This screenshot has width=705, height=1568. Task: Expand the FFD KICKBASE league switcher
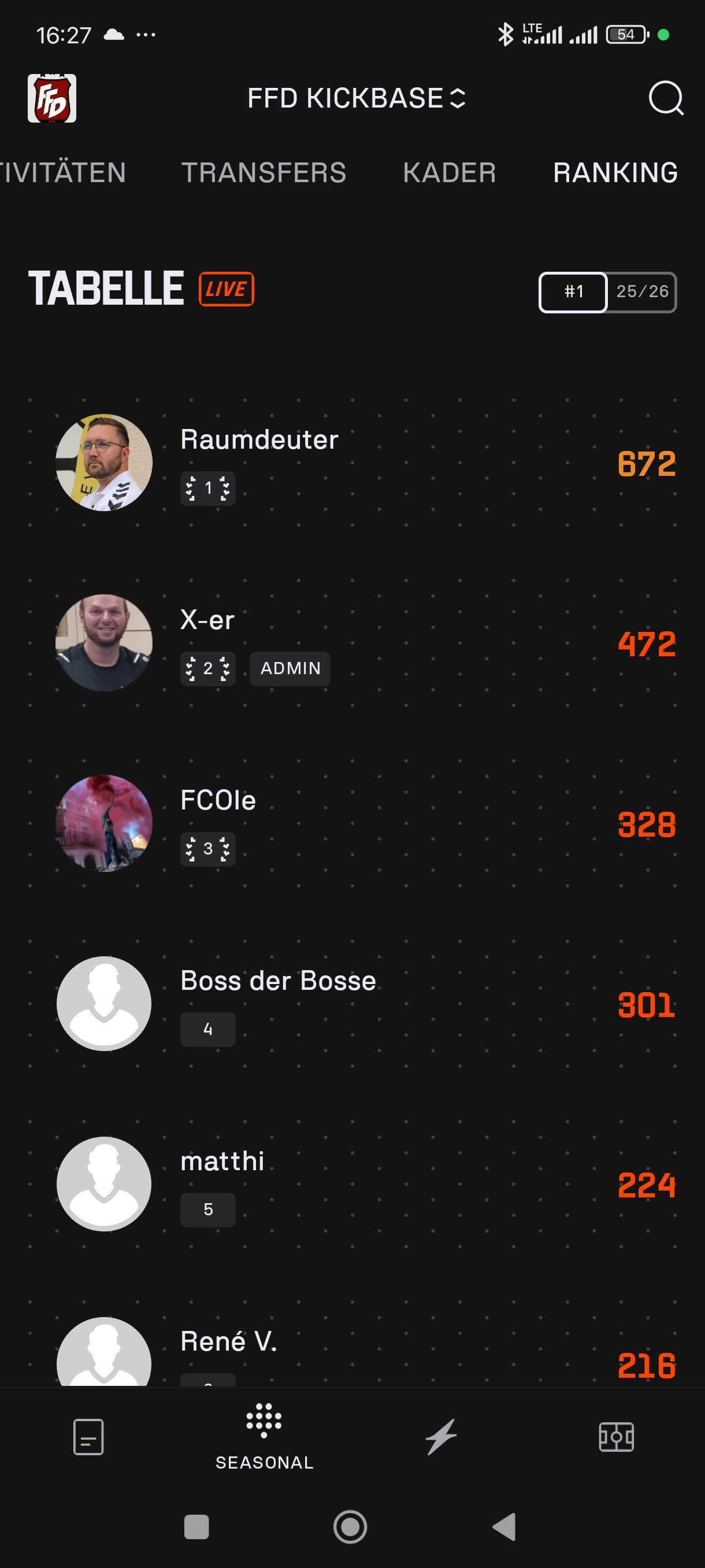[x=357, y=98]
